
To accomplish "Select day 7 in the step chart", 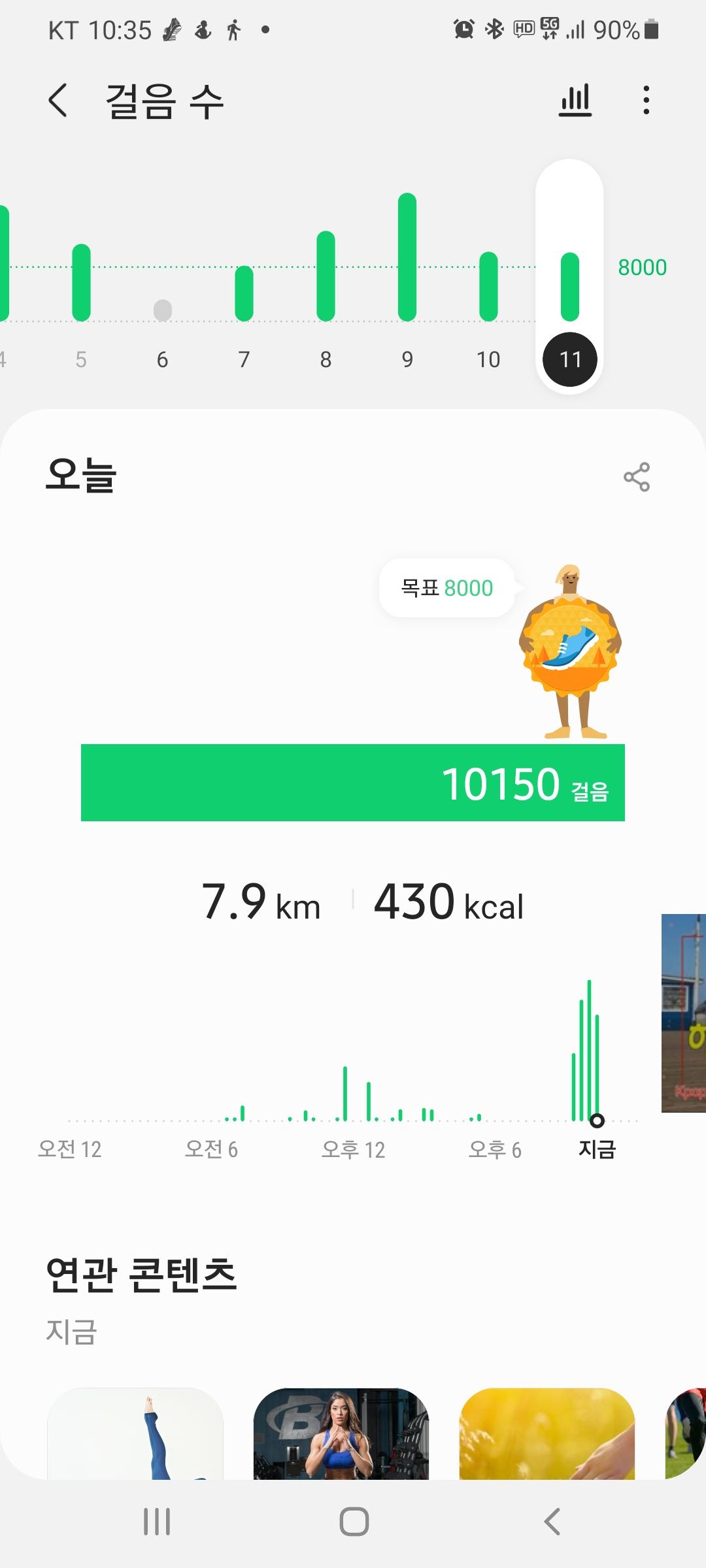I will 244,294.
